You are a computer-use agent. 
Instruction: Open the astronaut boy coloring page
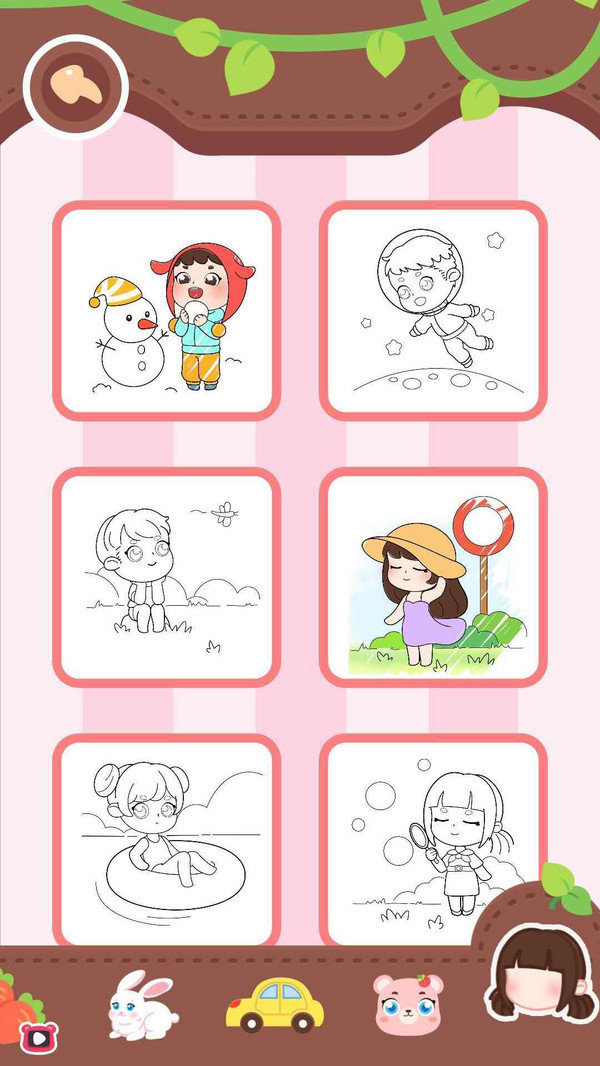click(433, 311)
